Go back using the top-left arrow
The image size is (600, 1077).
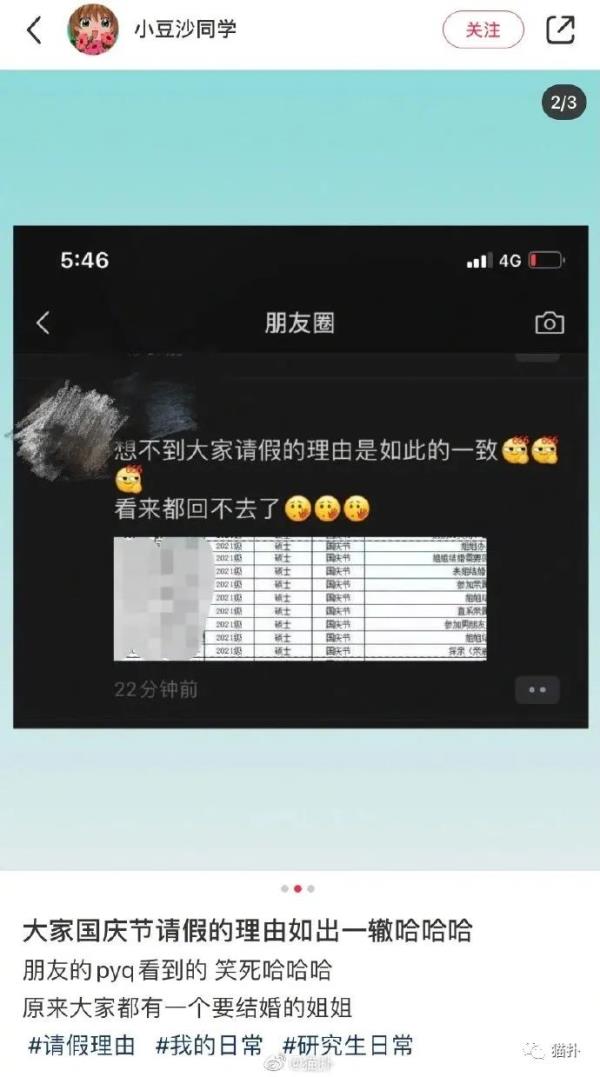(34, 30)
